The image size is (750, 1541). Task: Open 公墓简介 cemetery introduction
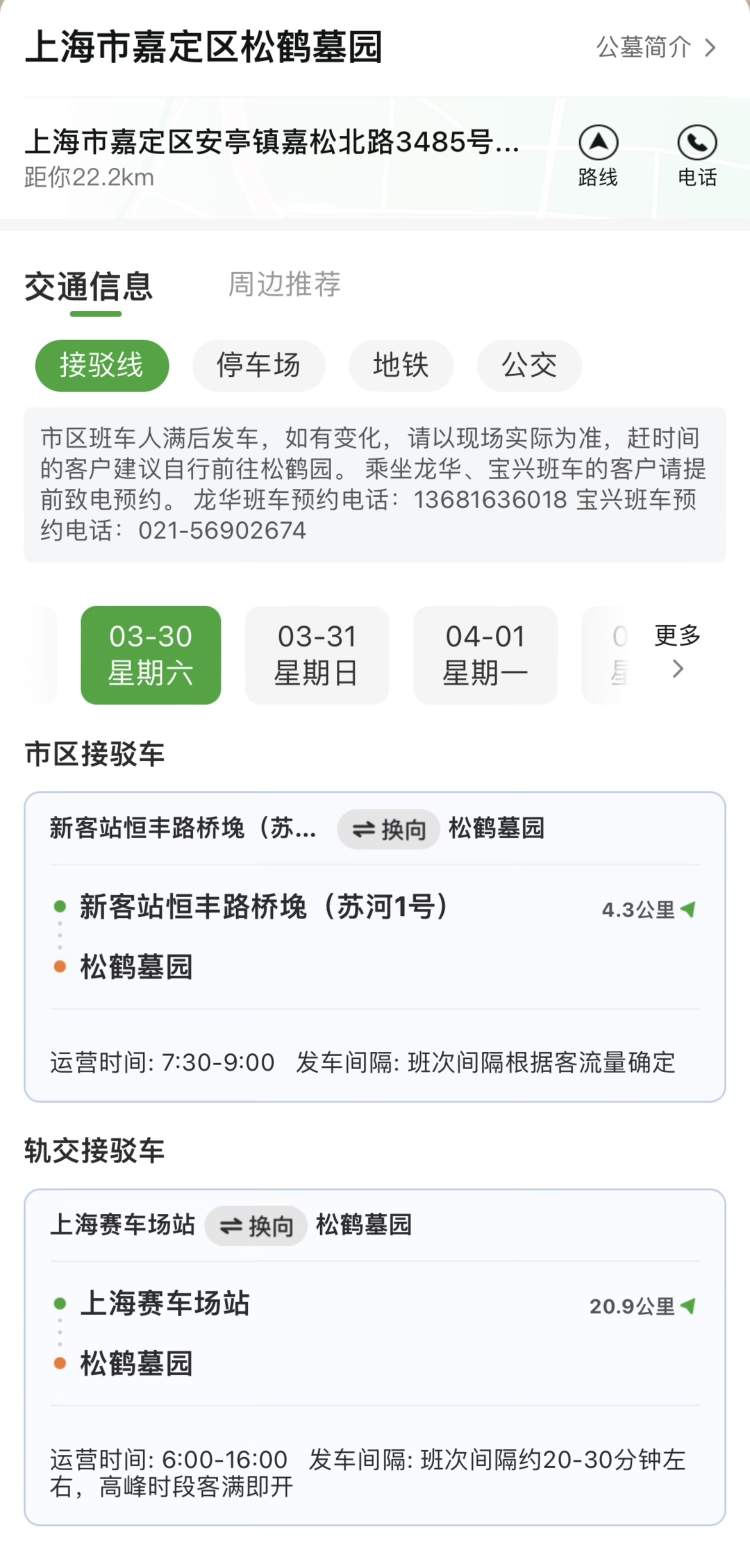pyautogui.click(x=656, y=47)
